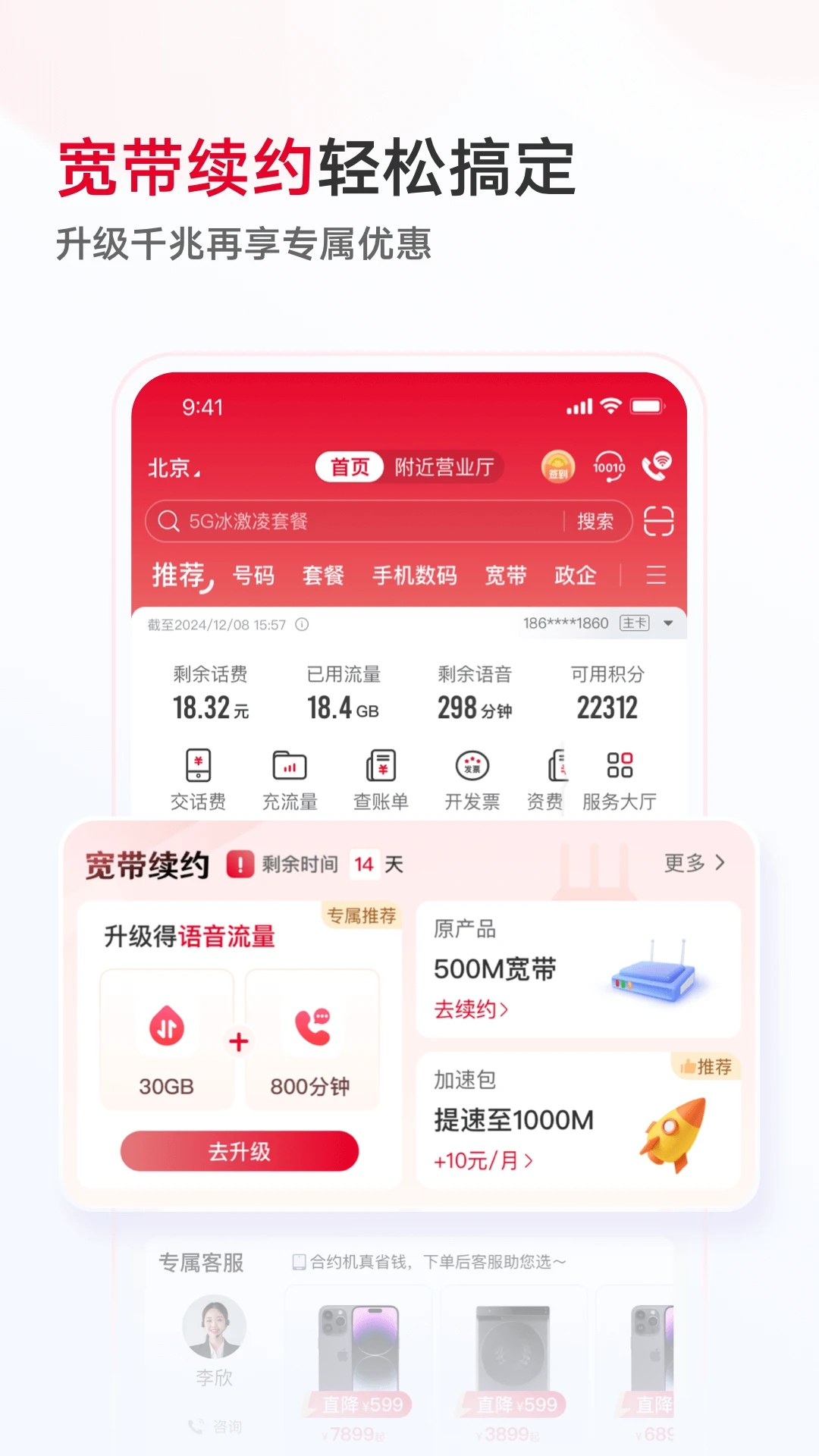The image size is (819, 1456).
Task: Tap the info icon next to 截至2024/12/08
Action: coord(300,623)
